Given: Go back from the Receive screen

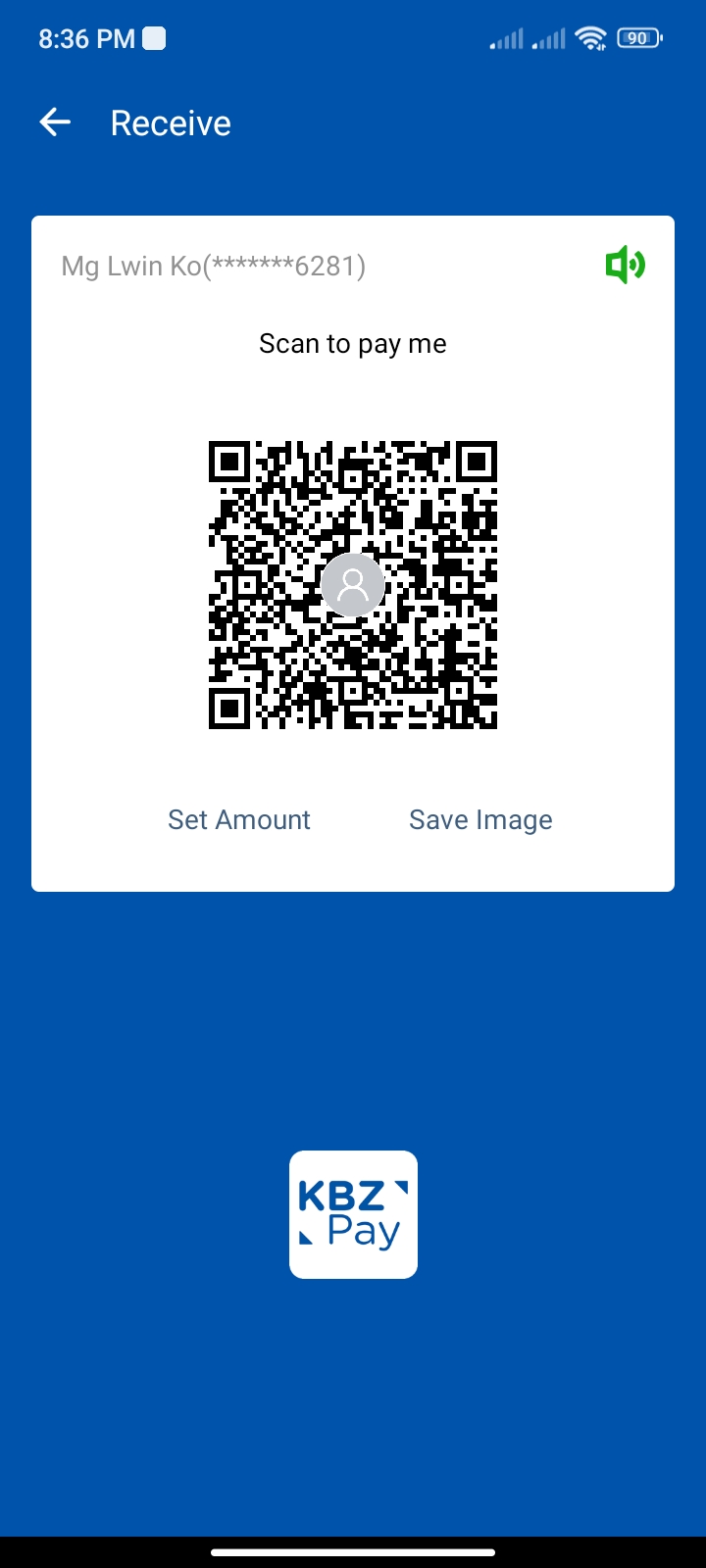Looking at the screenshot, I should point(55,122).
